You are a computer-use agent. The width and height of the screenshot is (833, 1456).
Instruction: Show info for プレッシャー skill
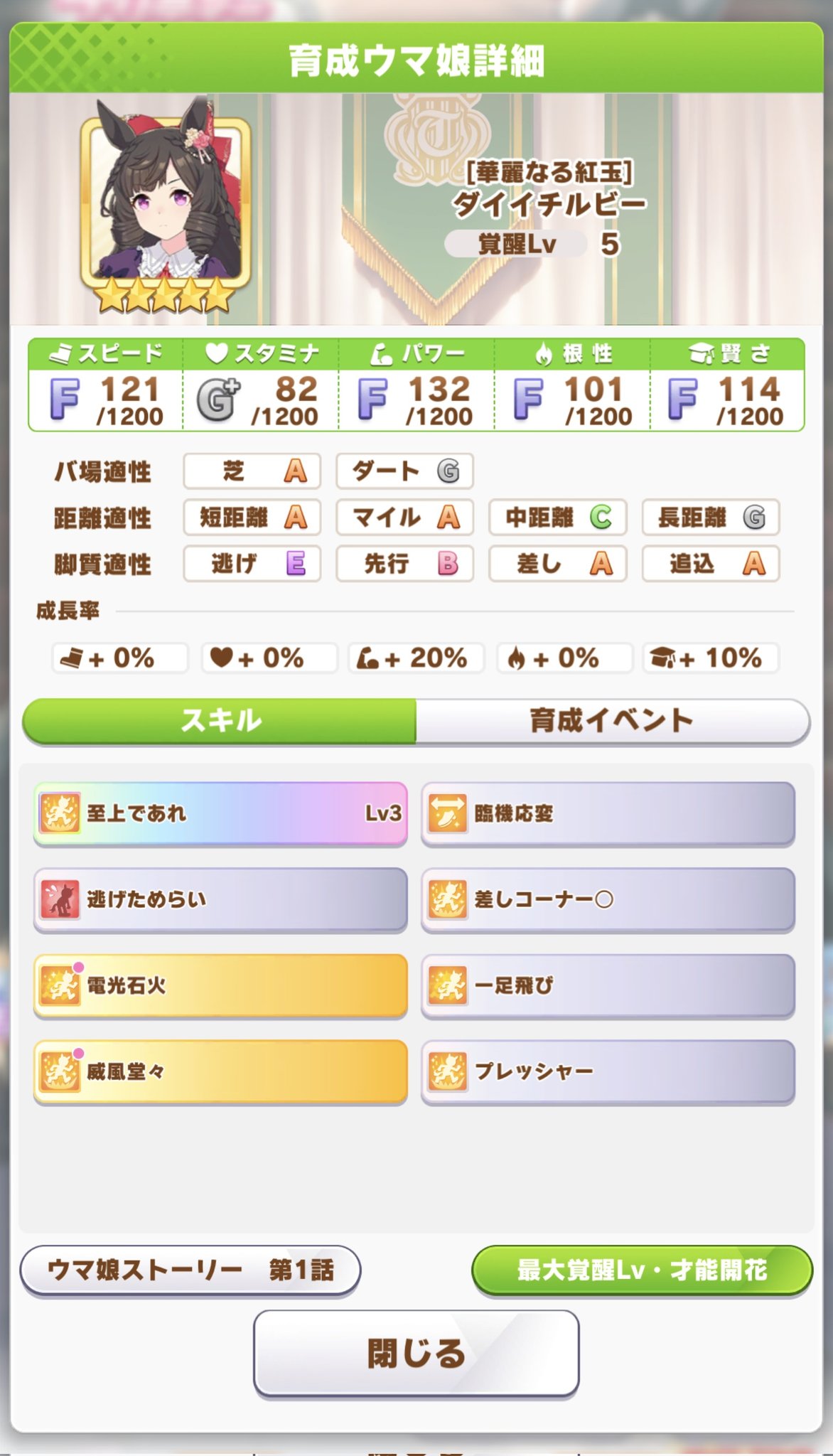[x=608, y=1071]
